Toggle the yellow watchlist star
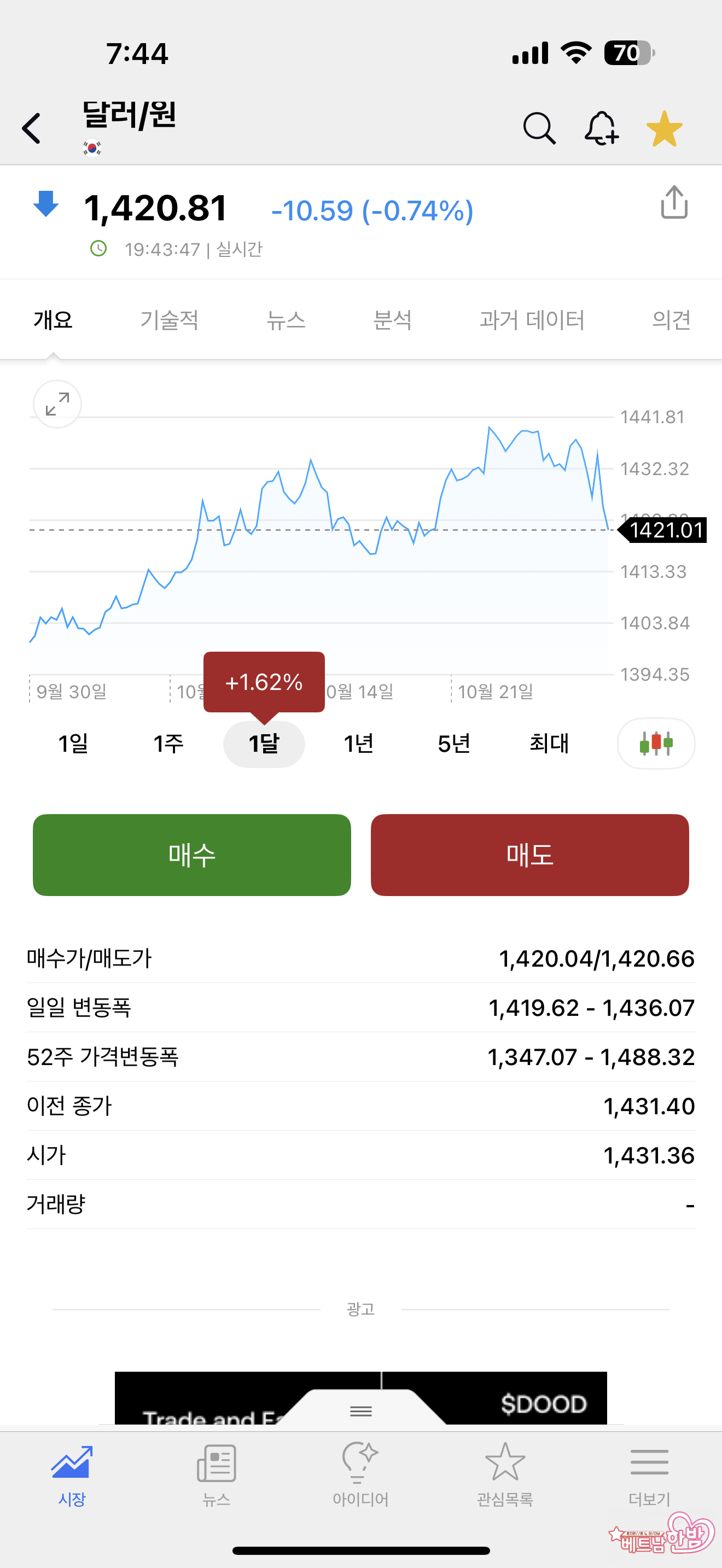Screen dimensions: 722x1568 664,128
